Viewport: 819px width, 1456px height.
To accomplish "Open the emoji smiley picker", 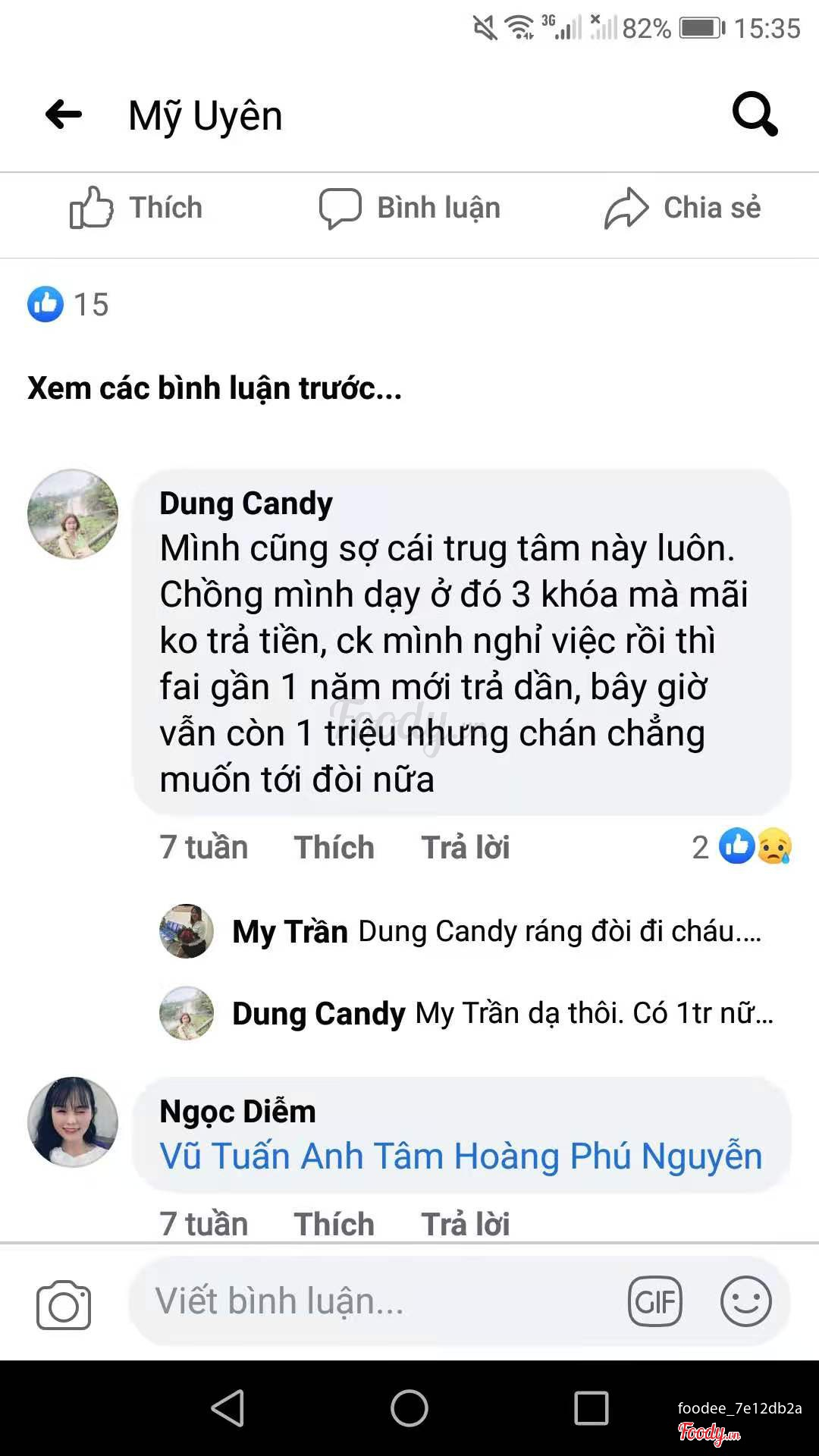I will tap(746, 1301).
